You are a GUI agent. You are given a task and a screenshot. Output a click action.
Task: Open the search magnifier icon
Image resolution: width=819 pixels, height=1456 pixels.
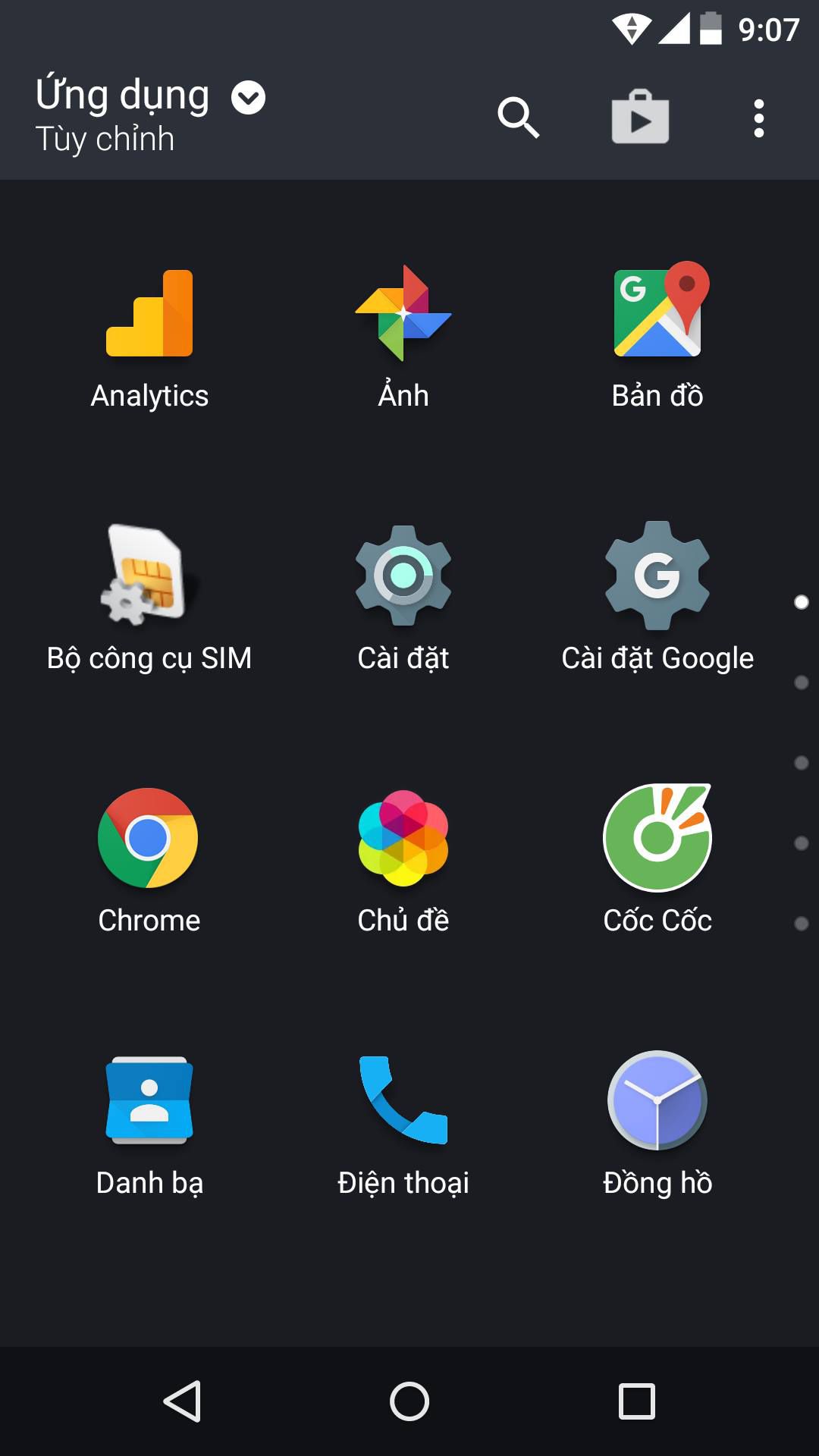coord(519,118)
